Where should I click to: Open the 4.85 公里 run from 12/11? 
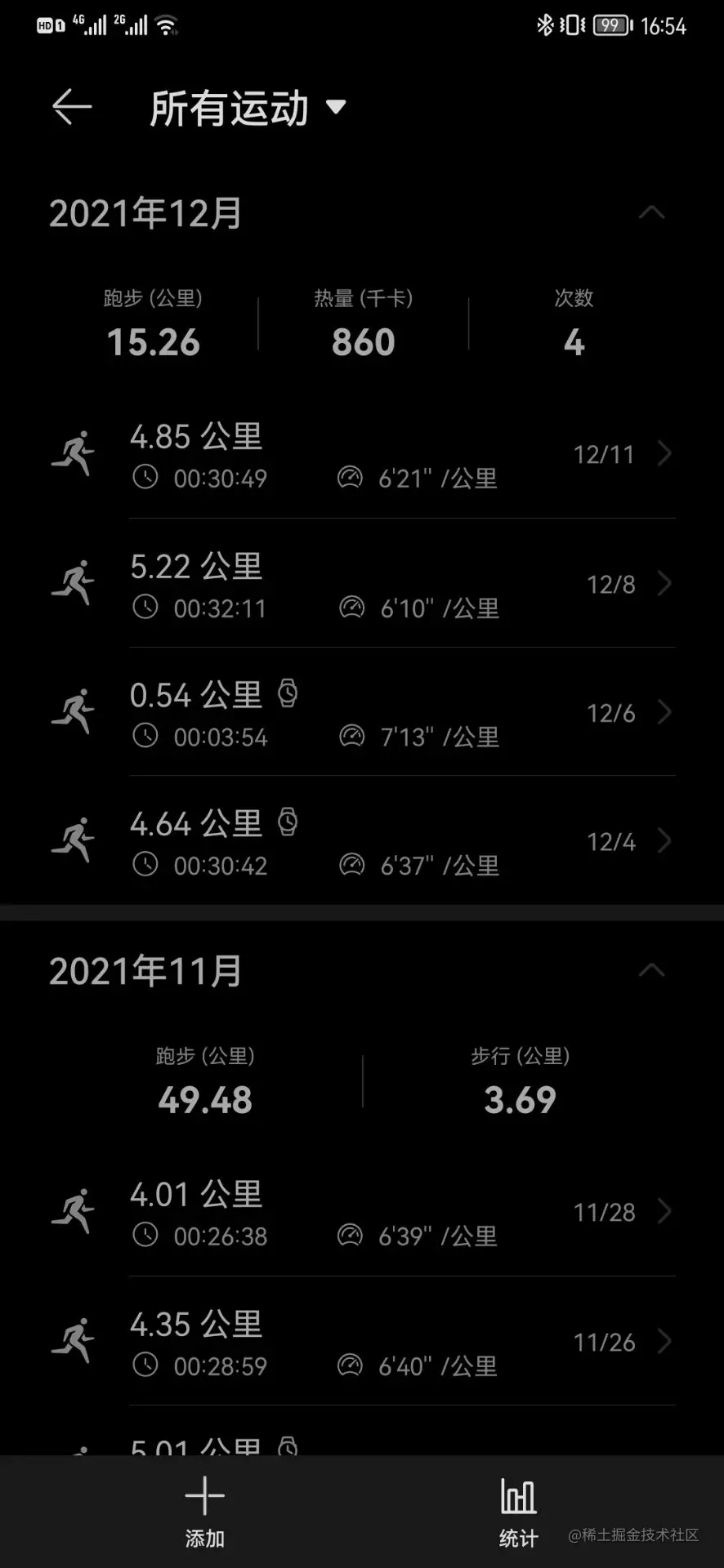point(361,455)
